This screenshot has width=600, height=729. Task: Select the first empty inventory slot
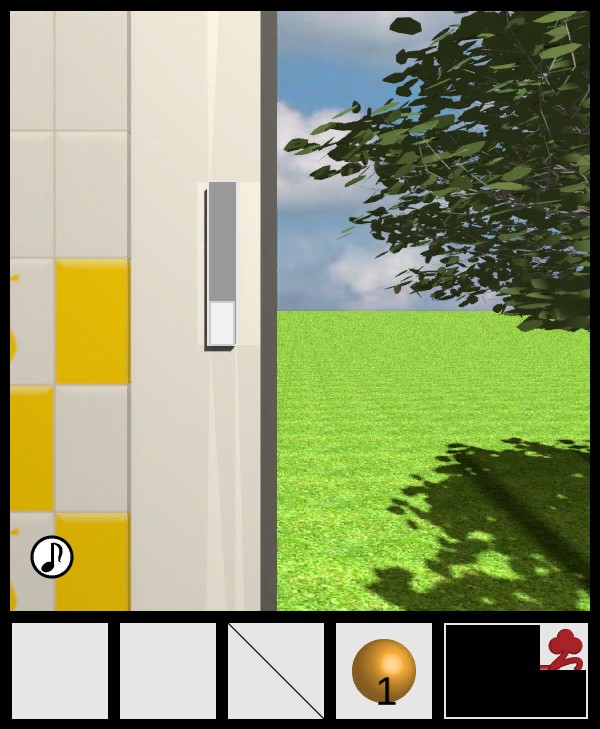pyautogui.click(x=60, y=671)
